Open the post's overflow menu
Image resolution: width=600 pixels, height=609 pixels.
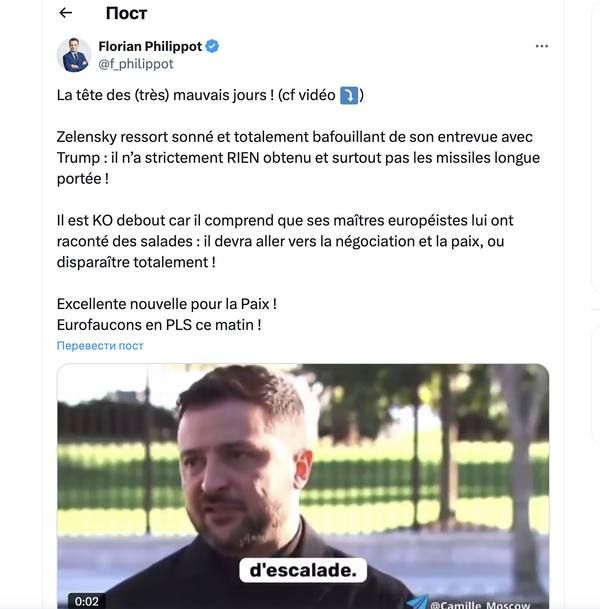(541, 47)
